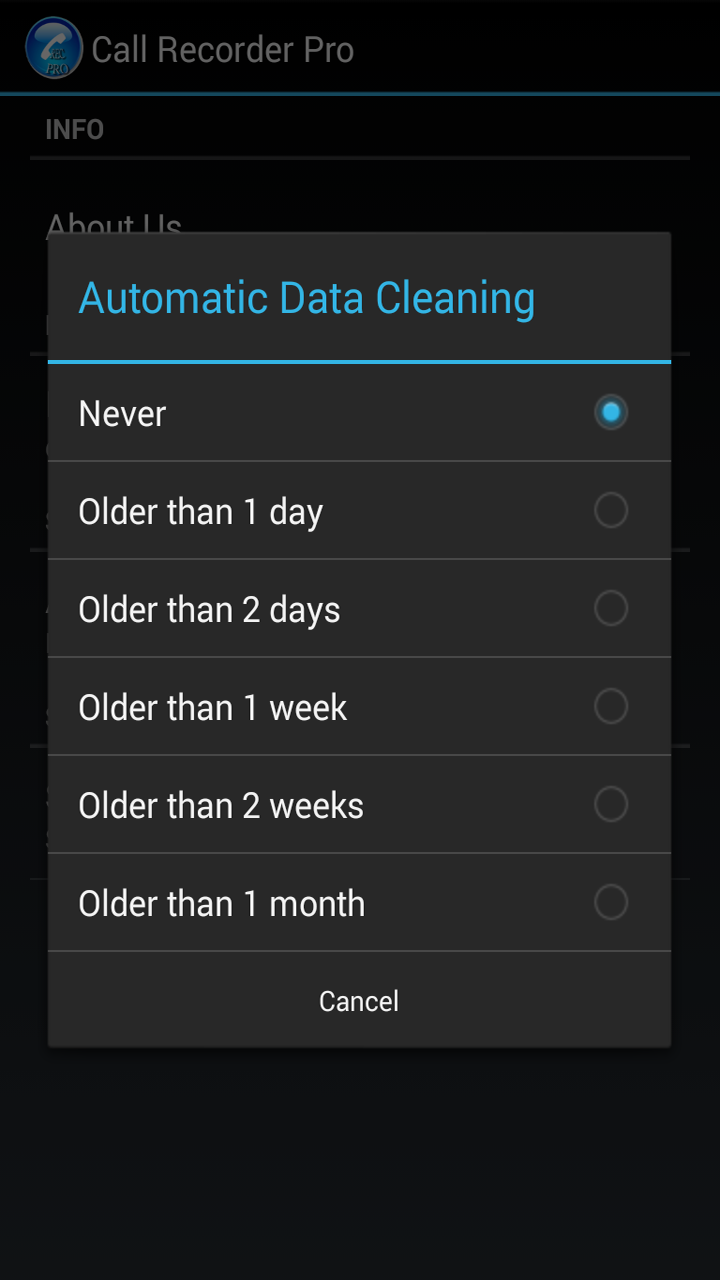Tap the Older than 1 month row
The width and height of the screenshot is (720, 1280).
300,902
